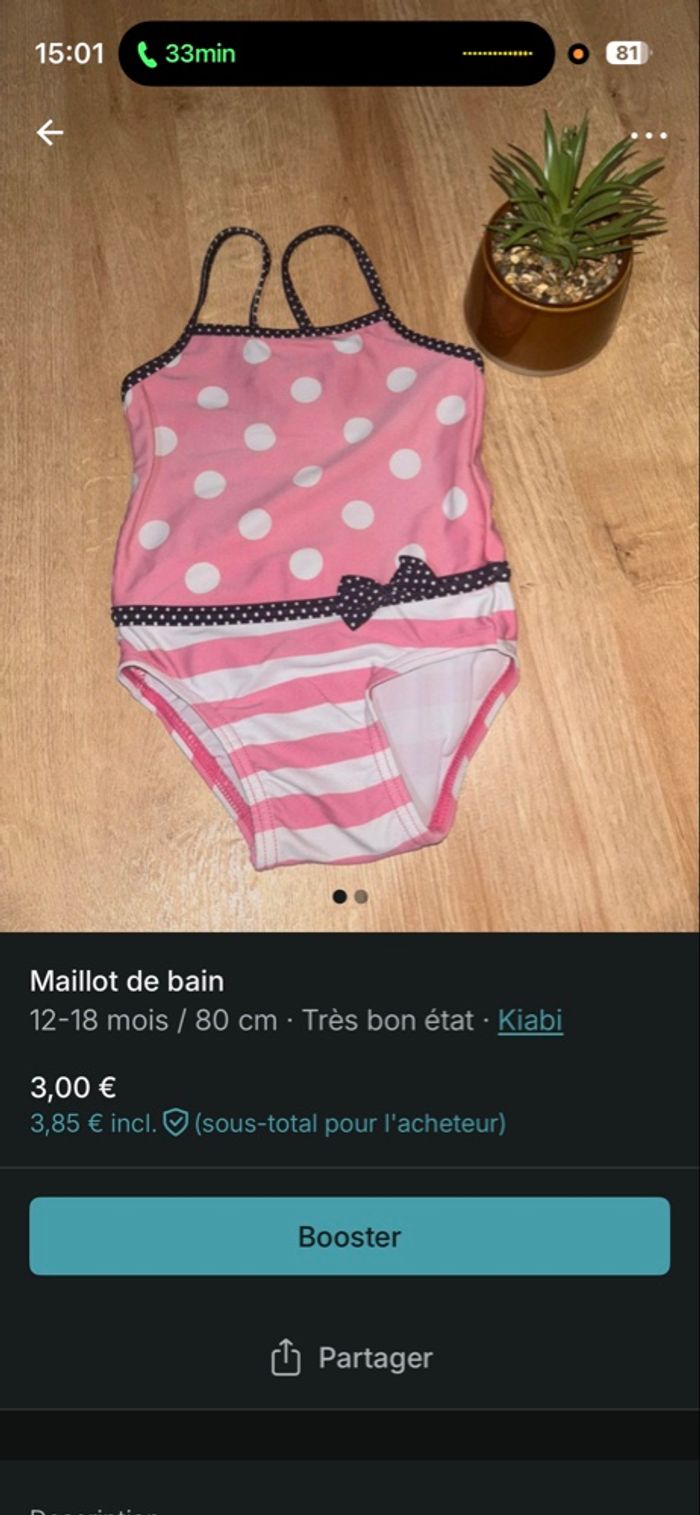Tap the photo page indicator dots
The width and height of the screenshot is (700, 1515).
click(350, 897)
